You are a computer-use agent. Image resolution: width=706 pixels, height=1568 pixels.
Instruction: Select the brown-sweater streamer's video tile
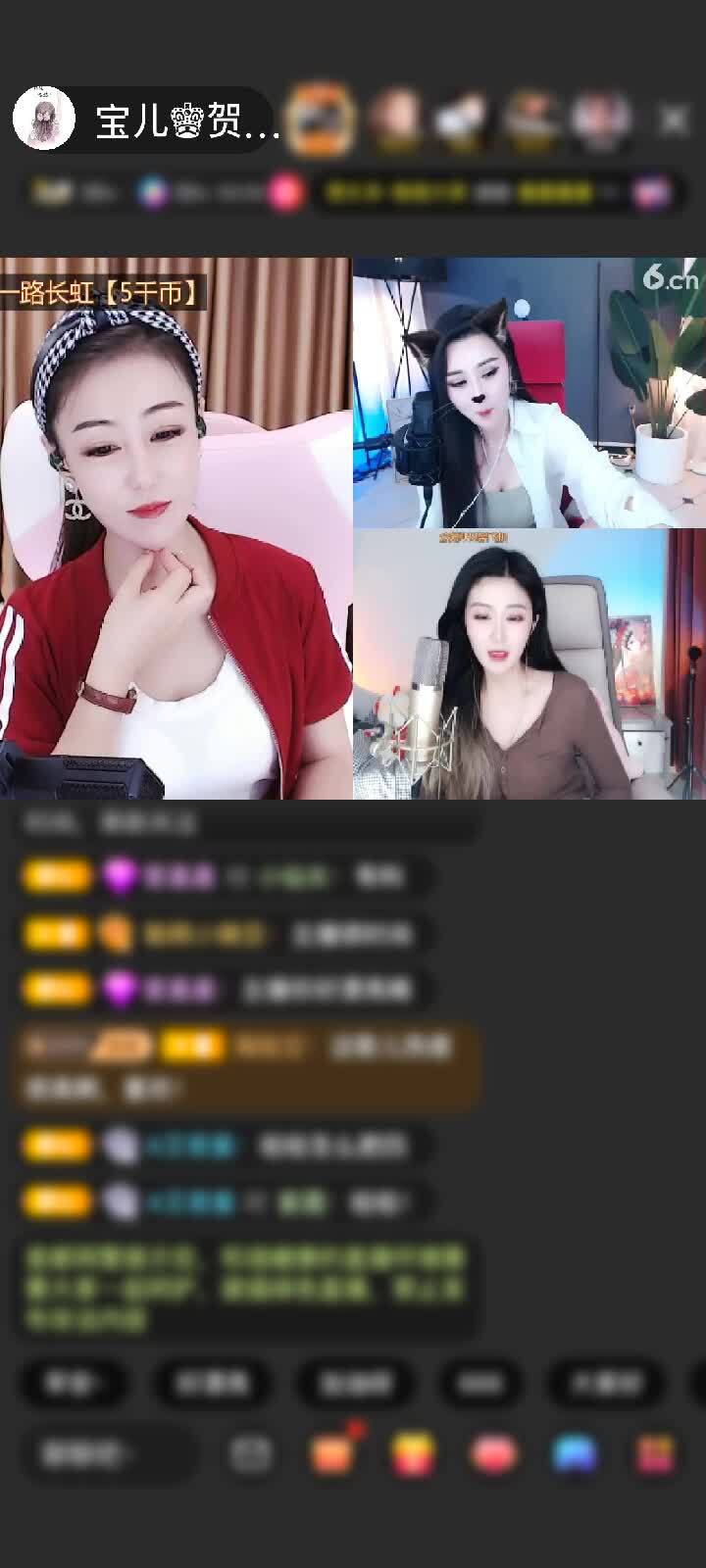(529, 664)
